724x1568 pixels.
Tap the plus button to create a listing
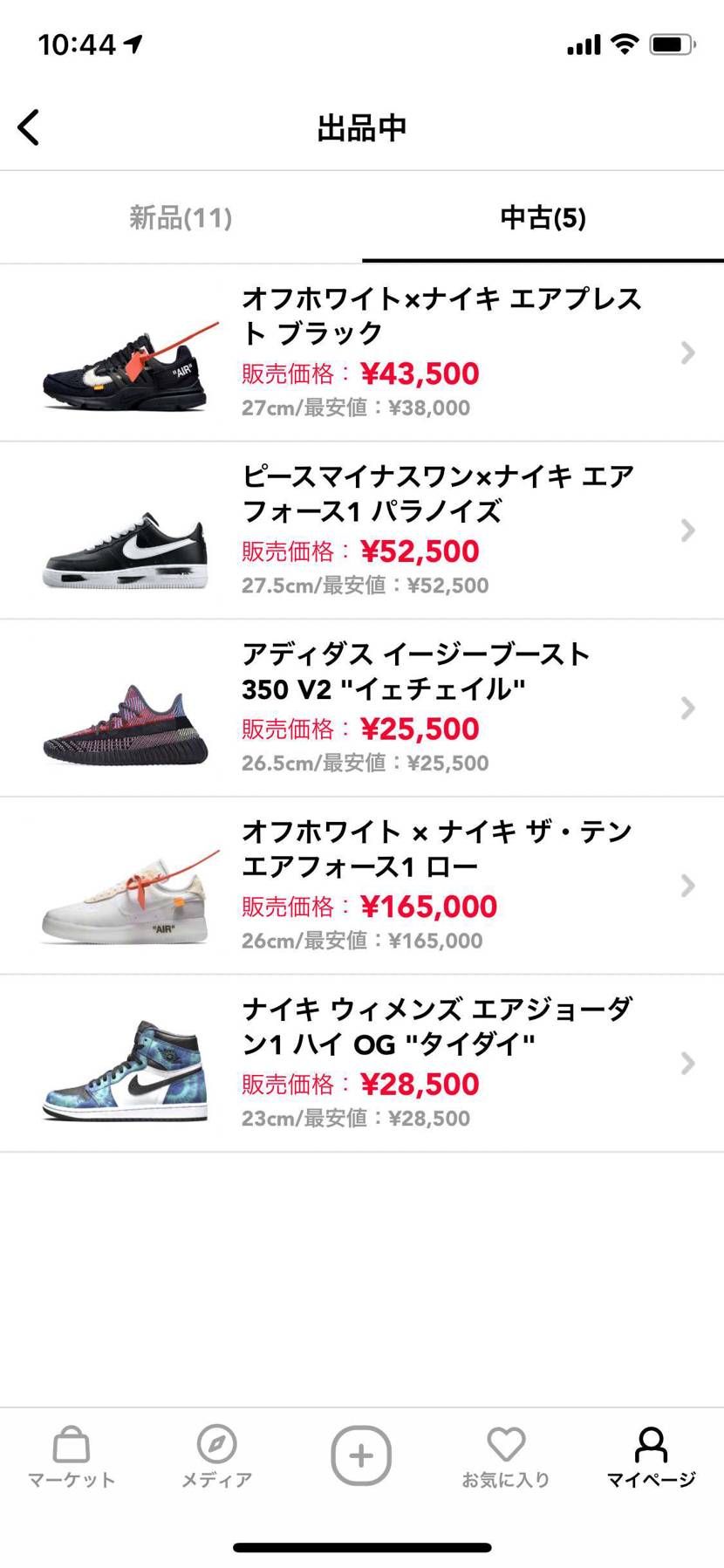point(361,1455)
